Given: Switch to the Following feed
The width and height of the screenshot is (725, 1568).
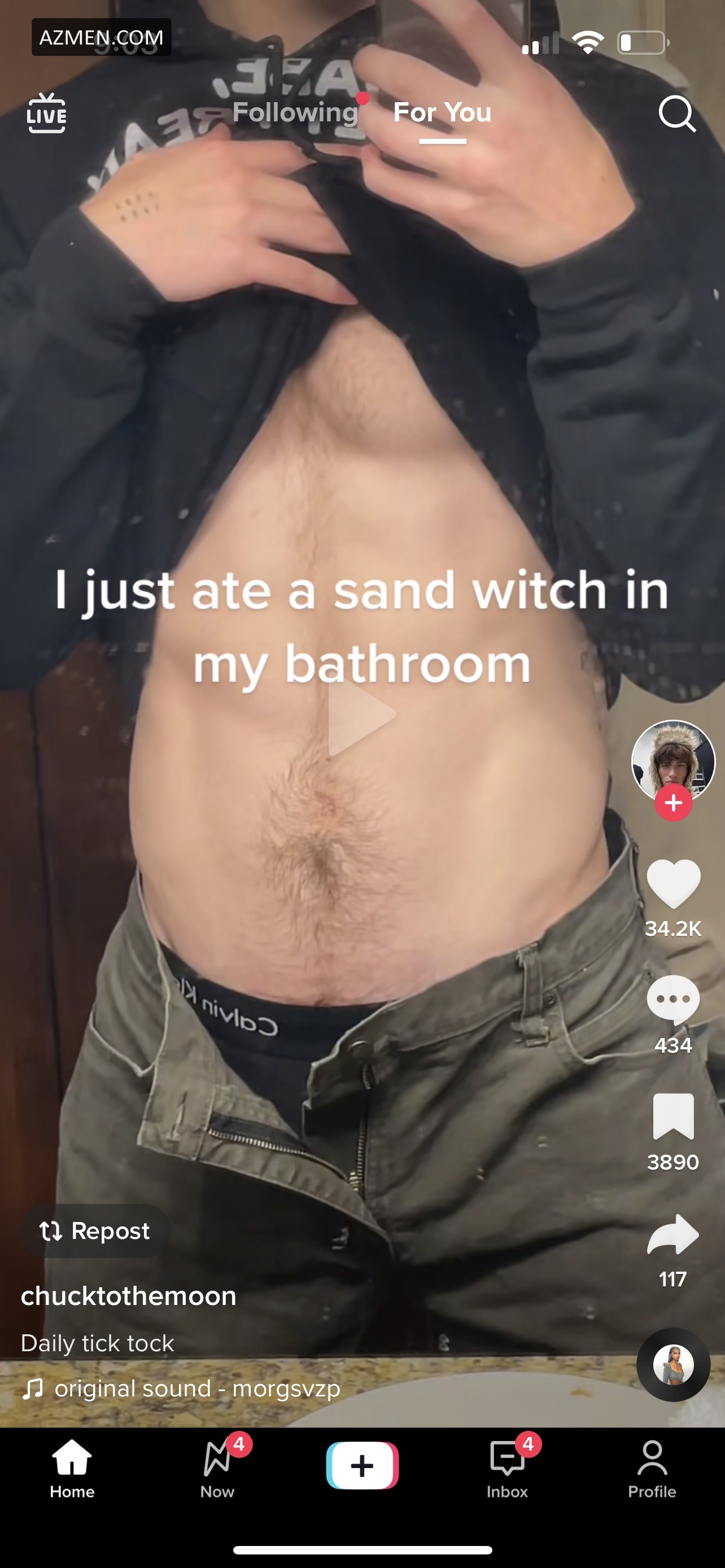Looking at the screenshot, I should pos(295,113).
